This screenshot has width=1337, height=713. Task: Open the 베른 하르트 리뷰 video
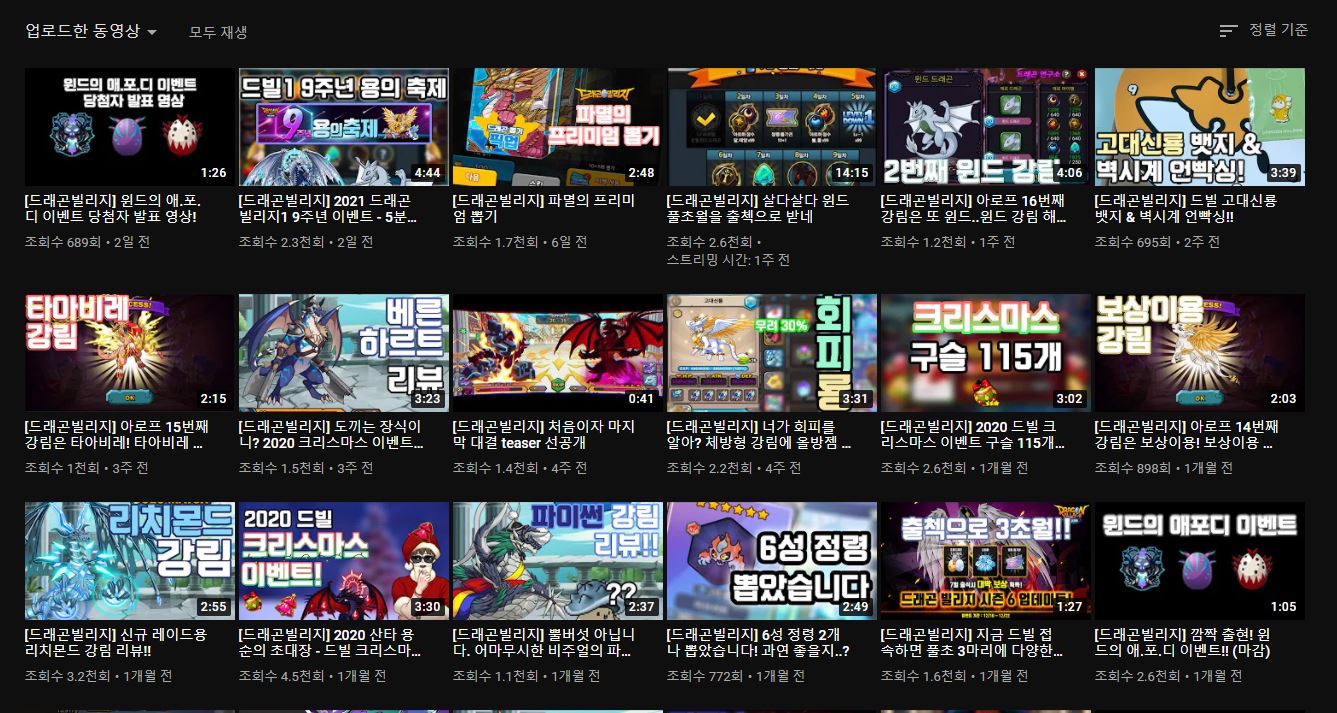click(x=343, y=353)
